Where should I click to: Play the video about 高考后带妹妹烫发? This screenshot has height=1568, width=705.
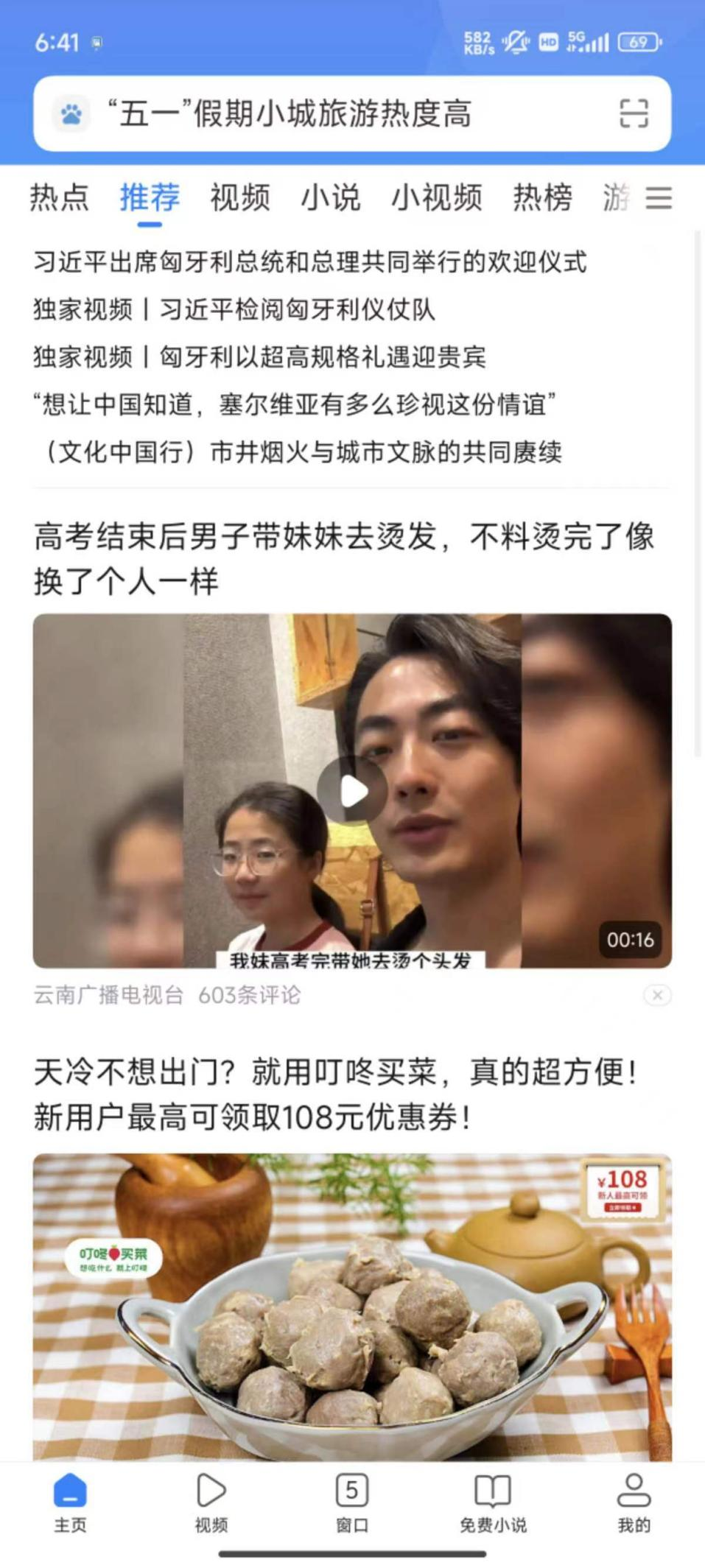pos(352,790)
